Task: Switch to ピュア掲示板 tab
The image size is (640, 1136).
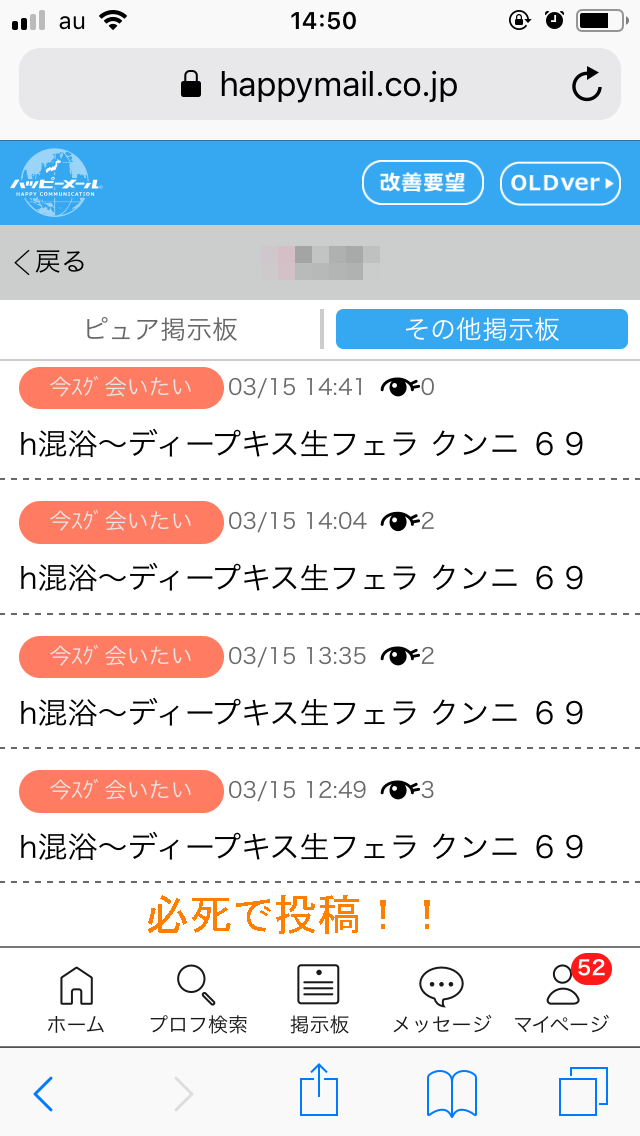Action: [x=161, y=329]
